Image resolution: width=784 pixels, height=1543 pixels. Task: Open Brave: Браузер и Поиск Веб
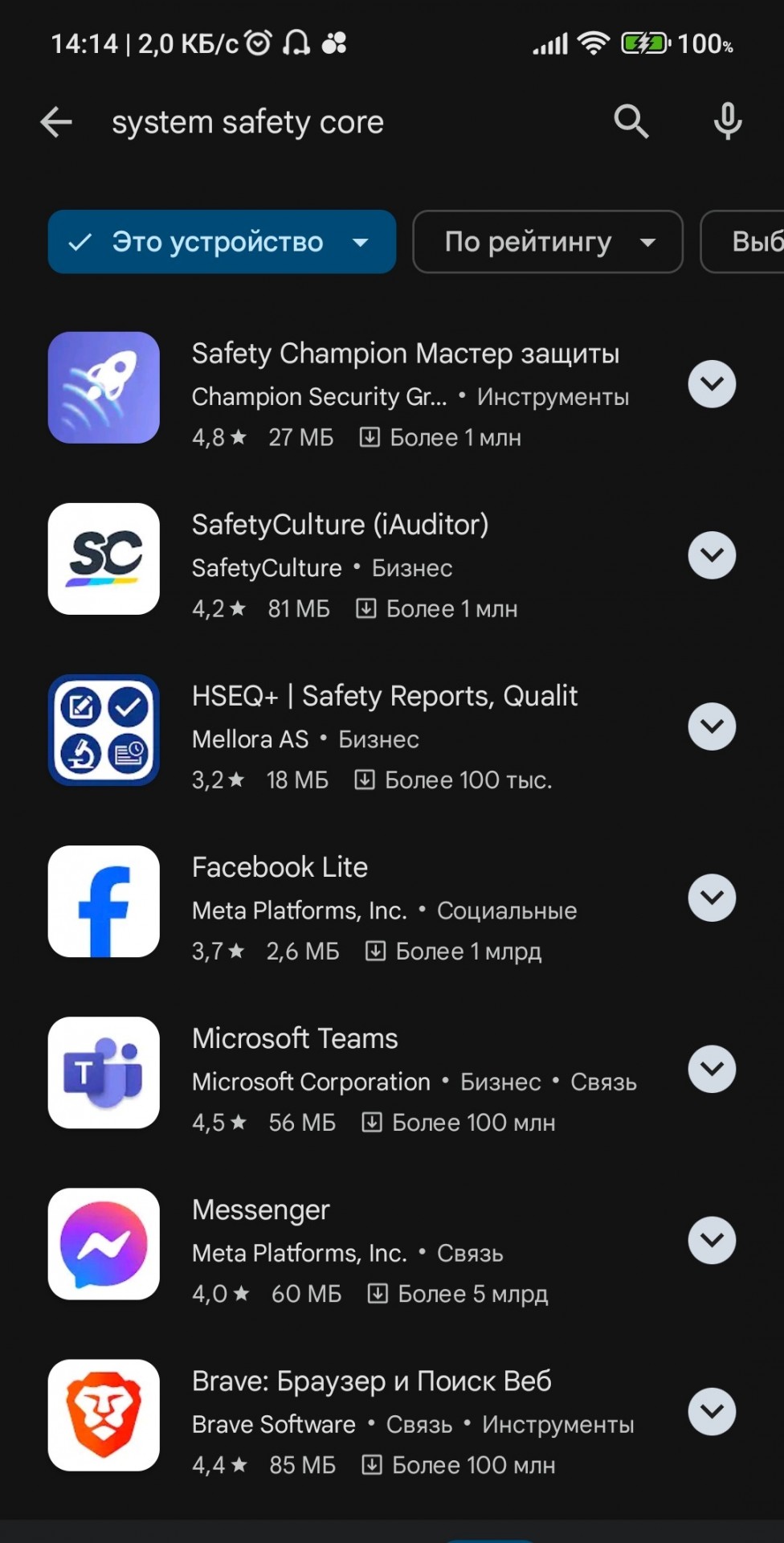pos(371,1381)
